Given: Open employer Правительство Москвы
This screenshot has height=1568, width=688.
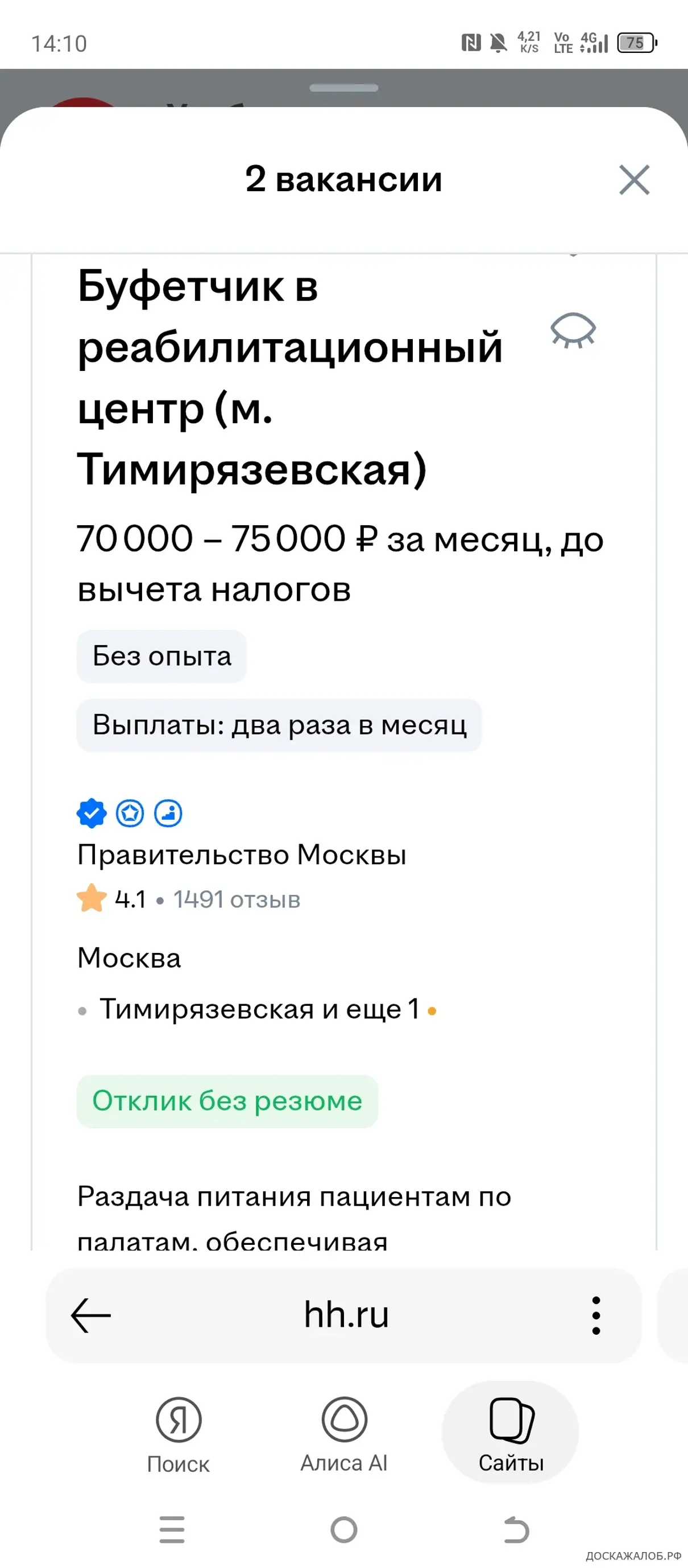Looking at the screenshot, I should [x=242, y=855].
